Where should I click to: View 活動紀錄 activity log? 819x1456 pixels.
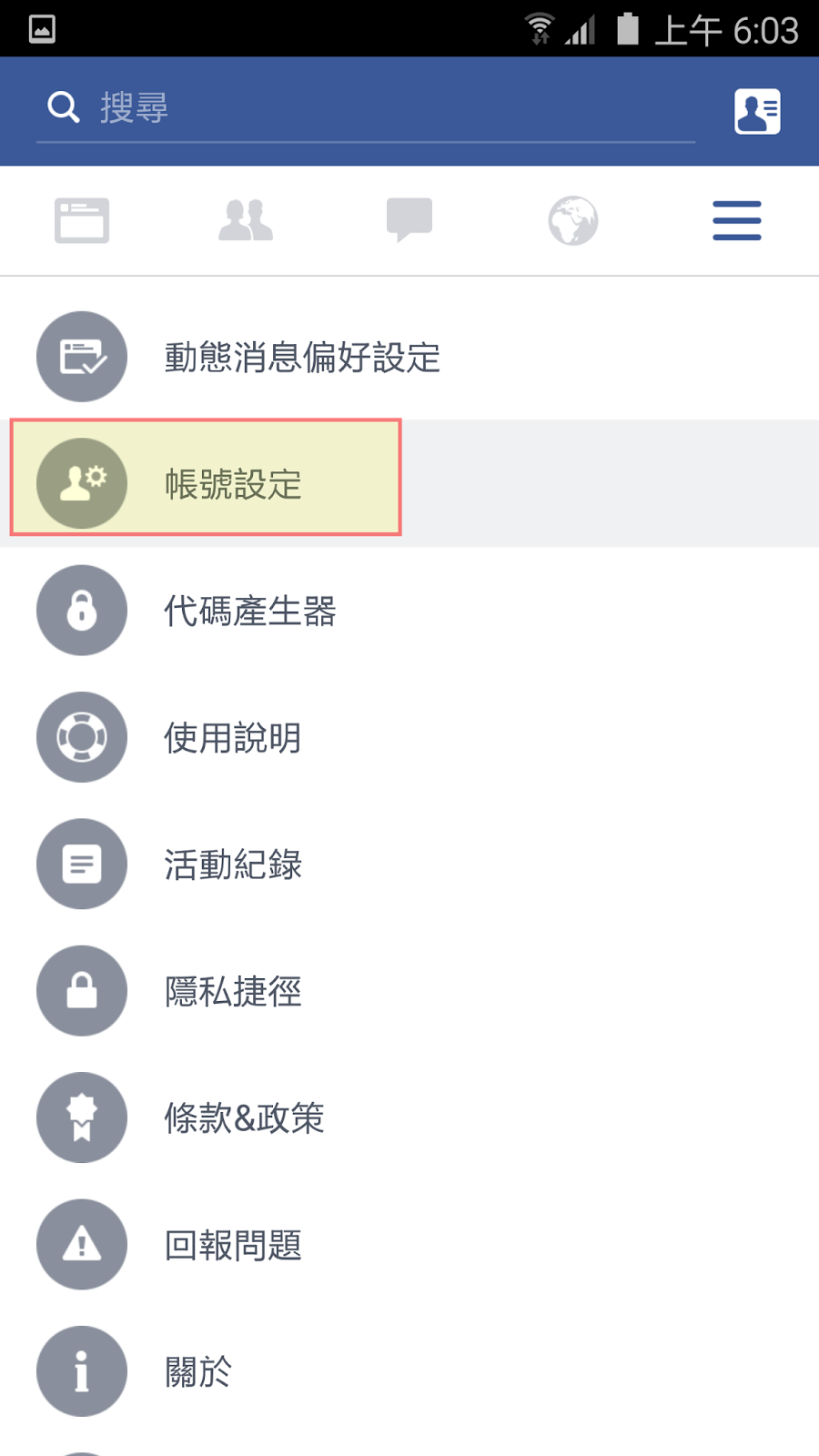click(409, 864)
